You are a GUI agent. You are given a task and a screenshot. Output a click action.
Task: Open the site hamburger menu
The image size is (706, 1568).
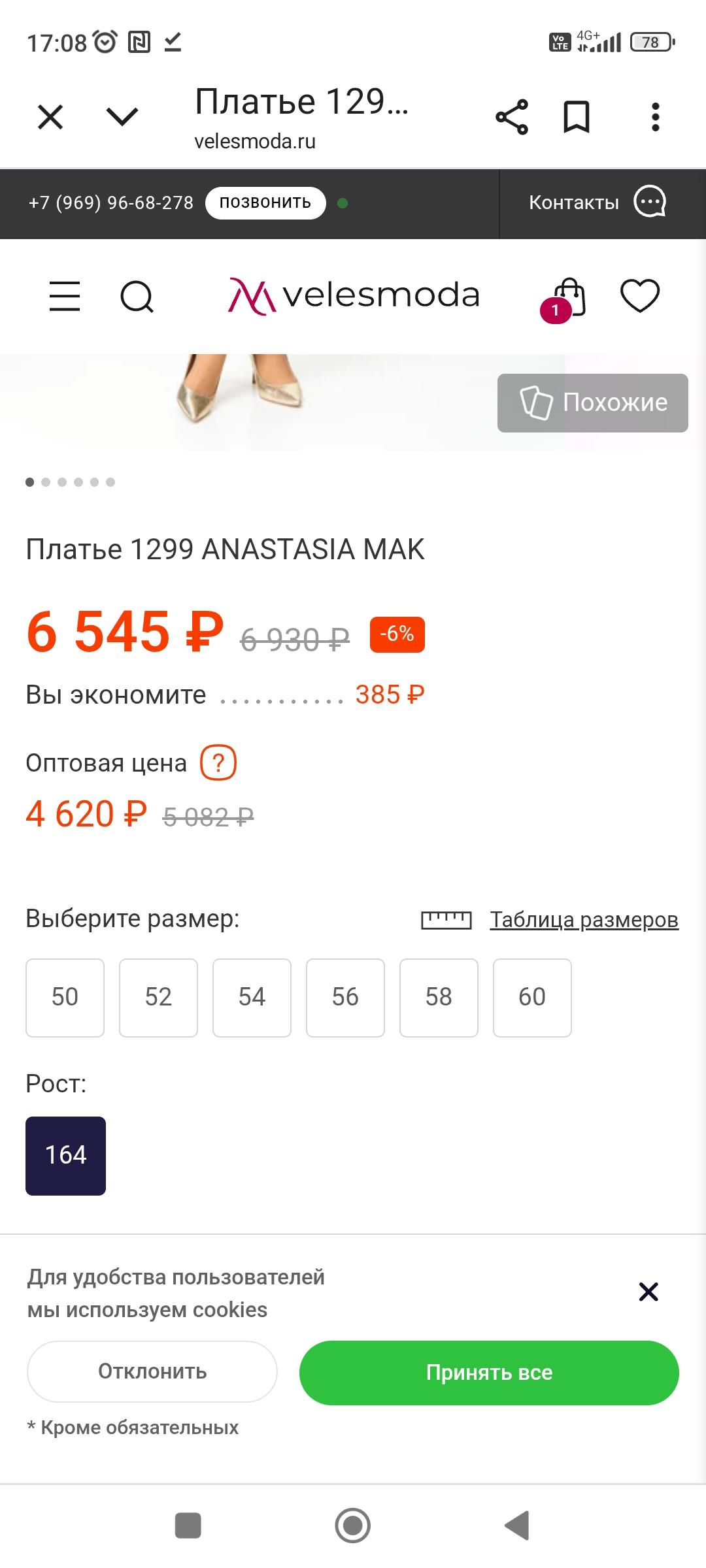pos(65,297)
